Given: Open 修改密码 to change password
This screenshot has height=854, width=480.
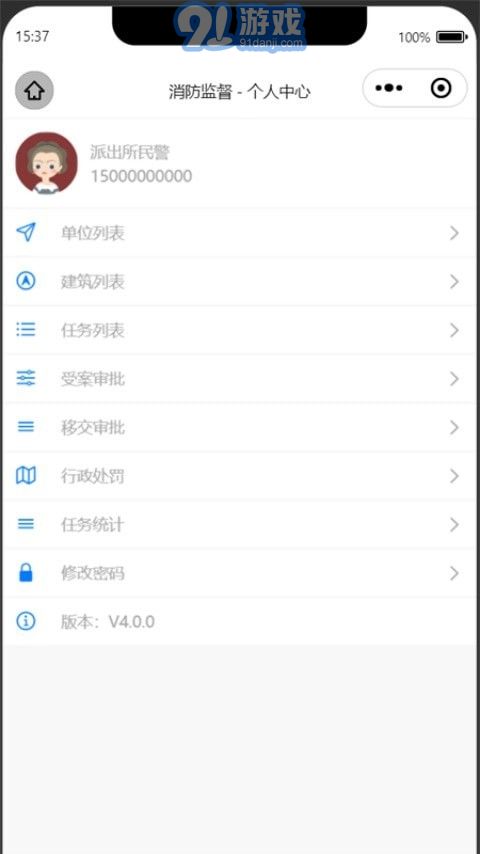Looking at the screenshot, I should click(240, 573).
